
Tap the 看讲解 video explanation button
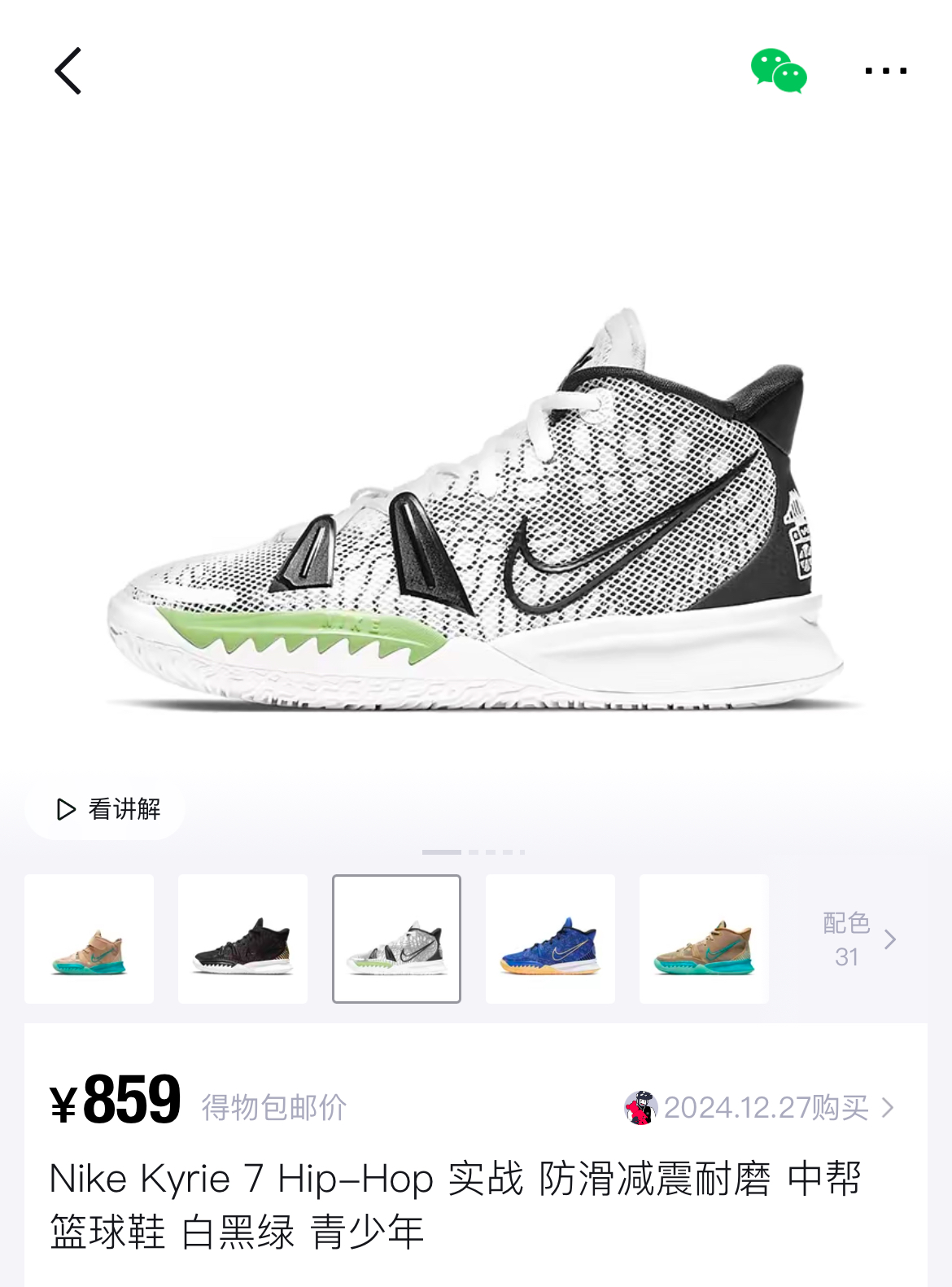click(106, 808)
